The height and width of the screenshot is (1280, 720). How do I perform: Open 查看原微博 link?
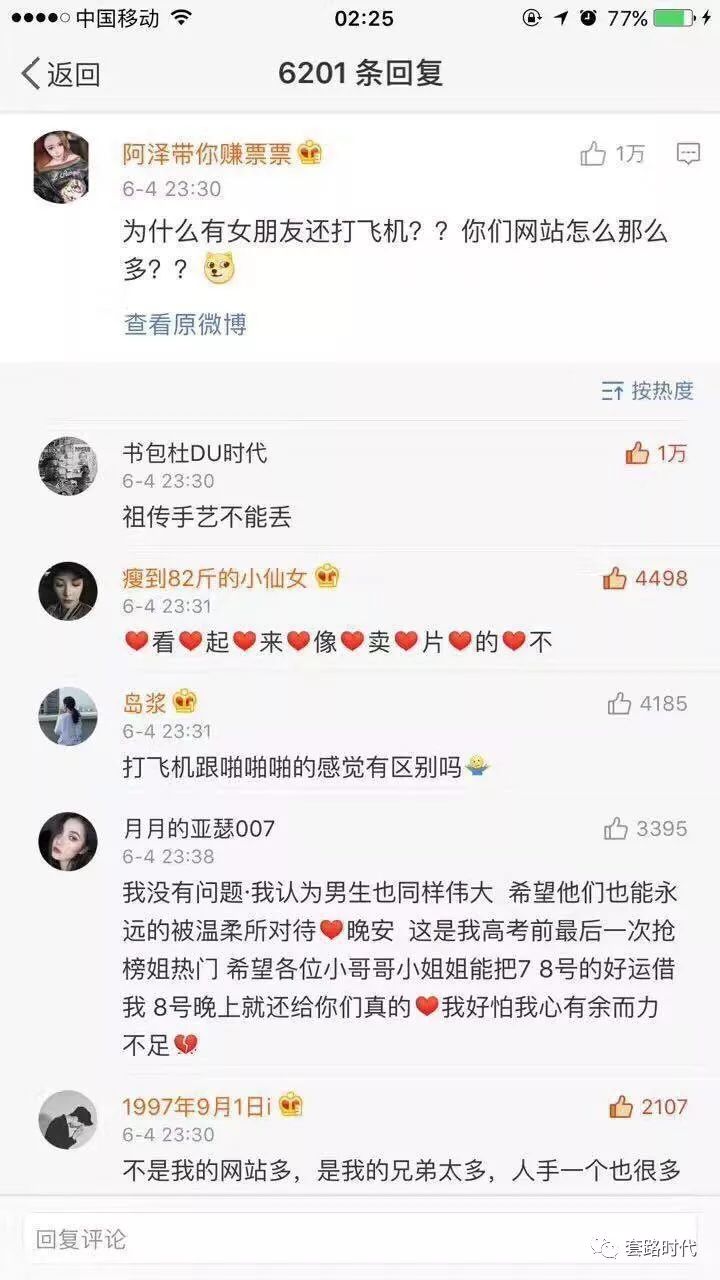(x=185, y=324)
